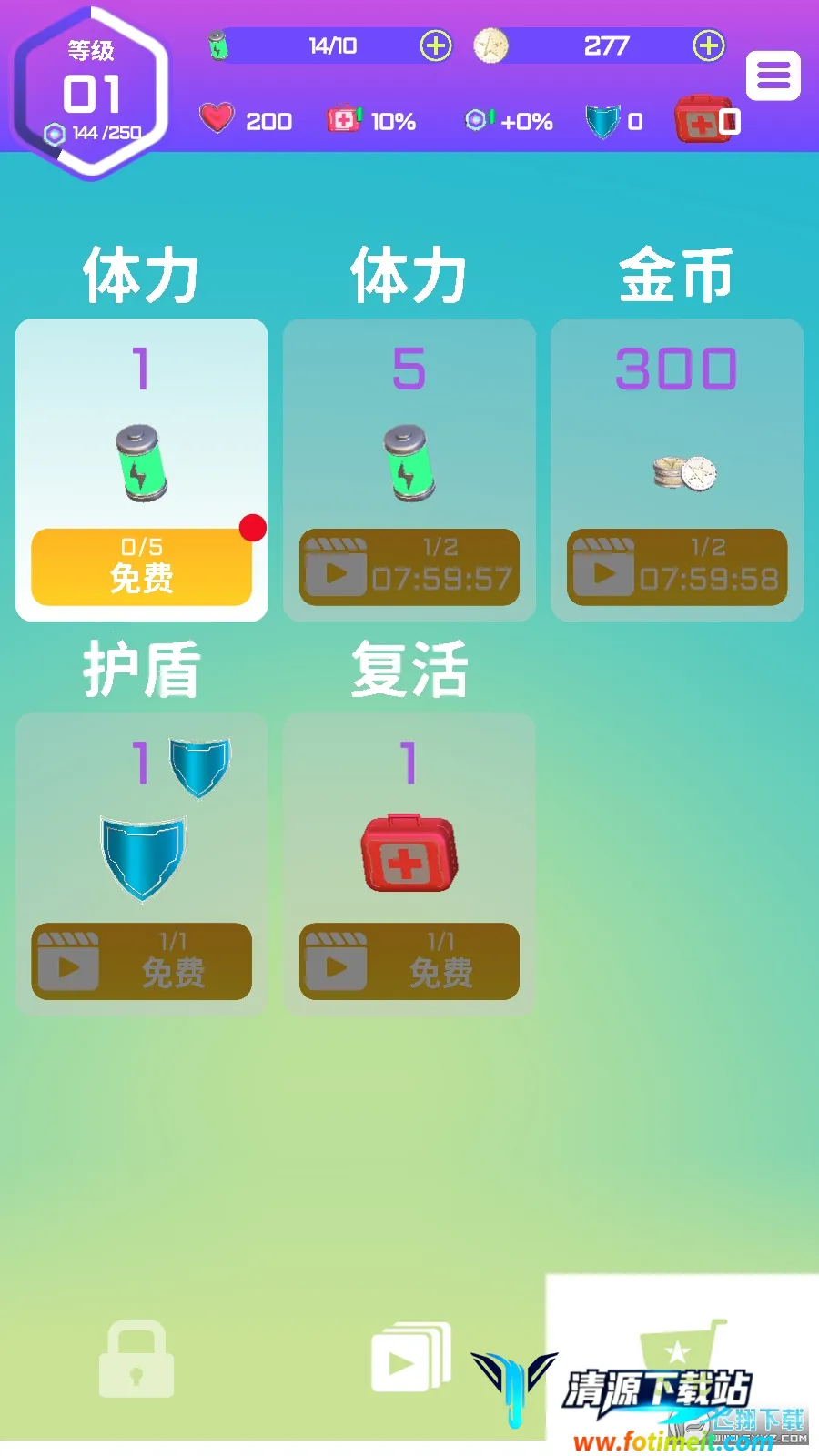Screen dimensions: 819x1456
Task: Open the hamburger menu
Action: (x=773, y=76)
